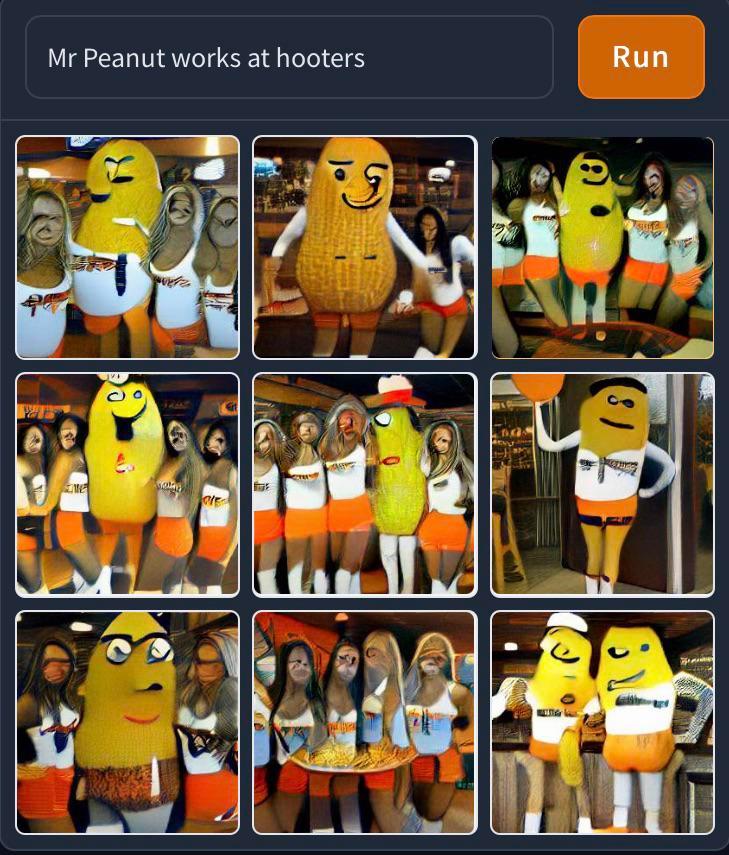Select the close-up smirking peanut image
This screenshot has height=855, width=729.
click(364, 247)
